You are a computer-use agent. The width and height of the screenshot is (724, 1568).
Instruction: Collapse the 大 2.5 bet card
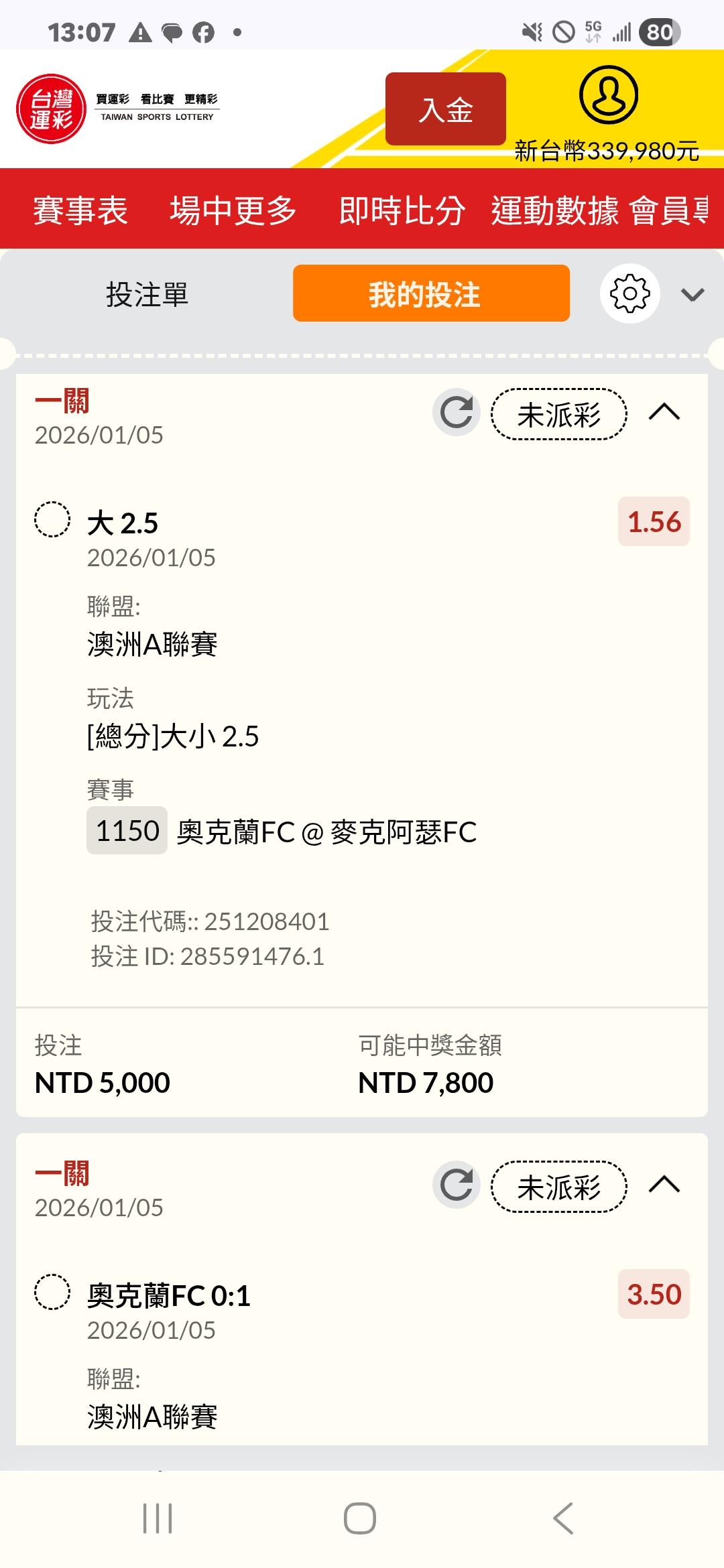(664, 412)
